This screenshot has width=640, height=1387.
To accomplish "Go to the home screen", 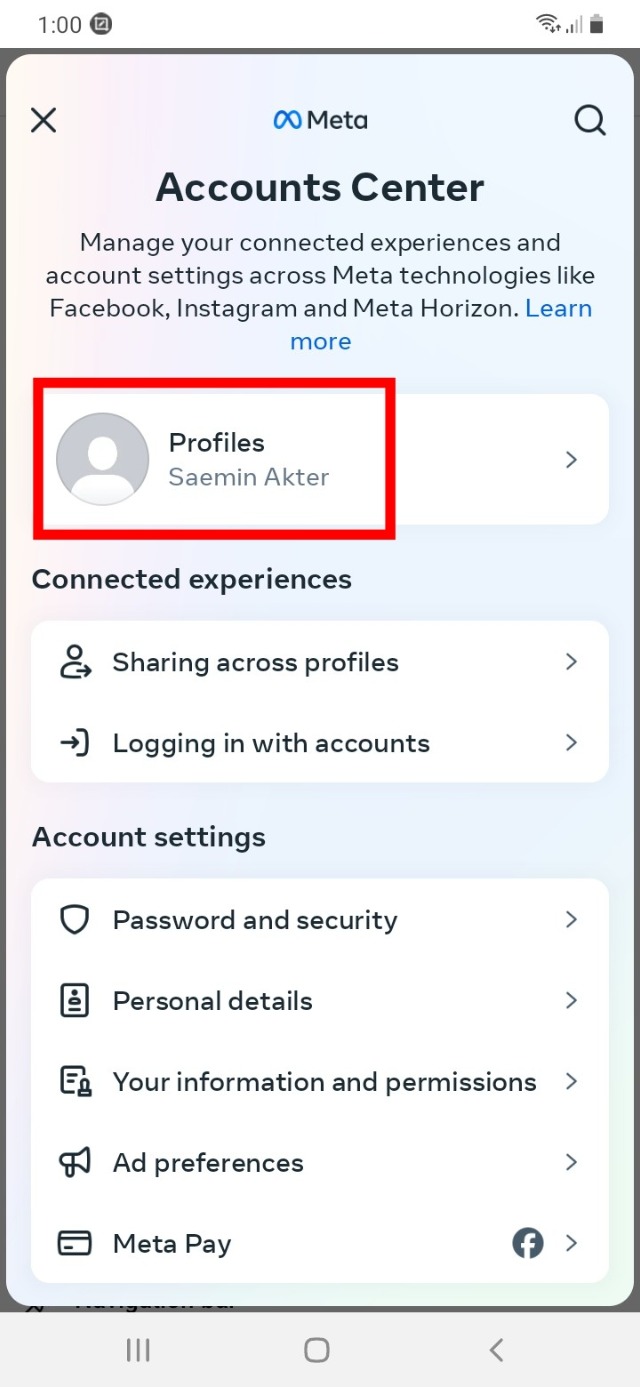I will [317, 1350].
